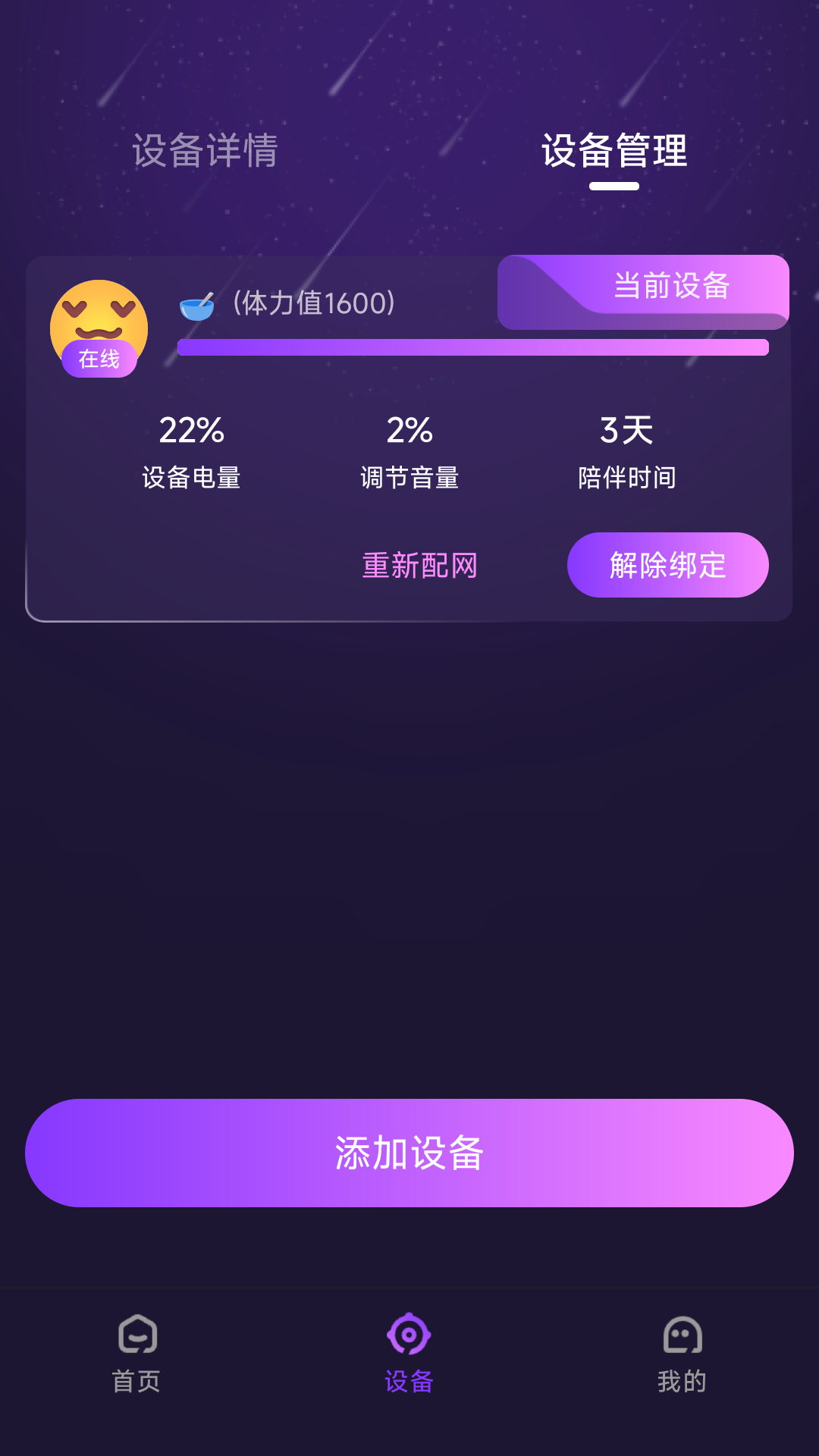Tap the 在线 online status badge

tap(99, 360)
